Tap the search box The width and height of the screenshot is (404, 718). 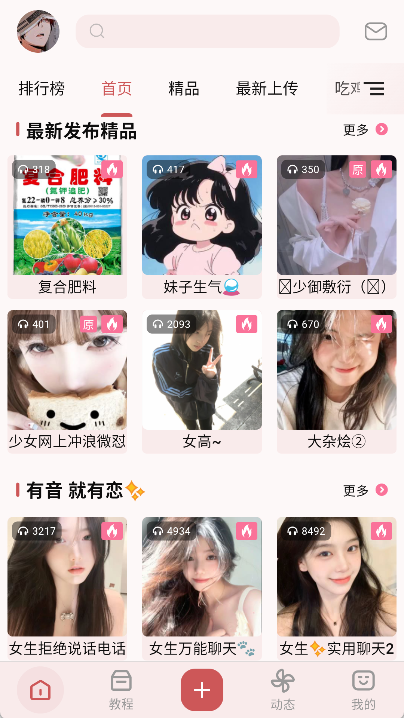click(x=207, y=31)
